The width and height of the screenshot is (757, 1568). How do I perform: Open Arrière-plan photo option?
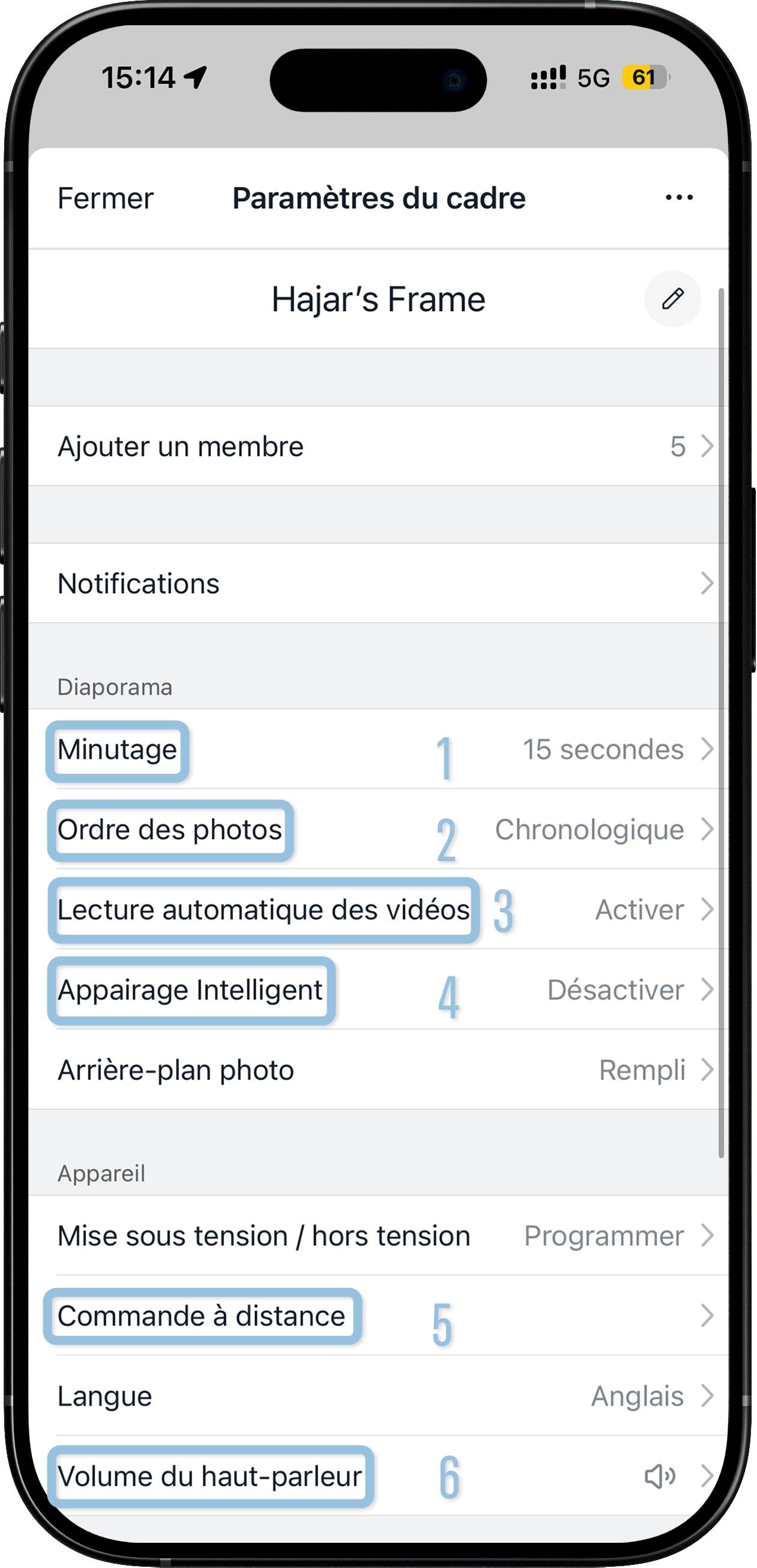click(377, 1070)
